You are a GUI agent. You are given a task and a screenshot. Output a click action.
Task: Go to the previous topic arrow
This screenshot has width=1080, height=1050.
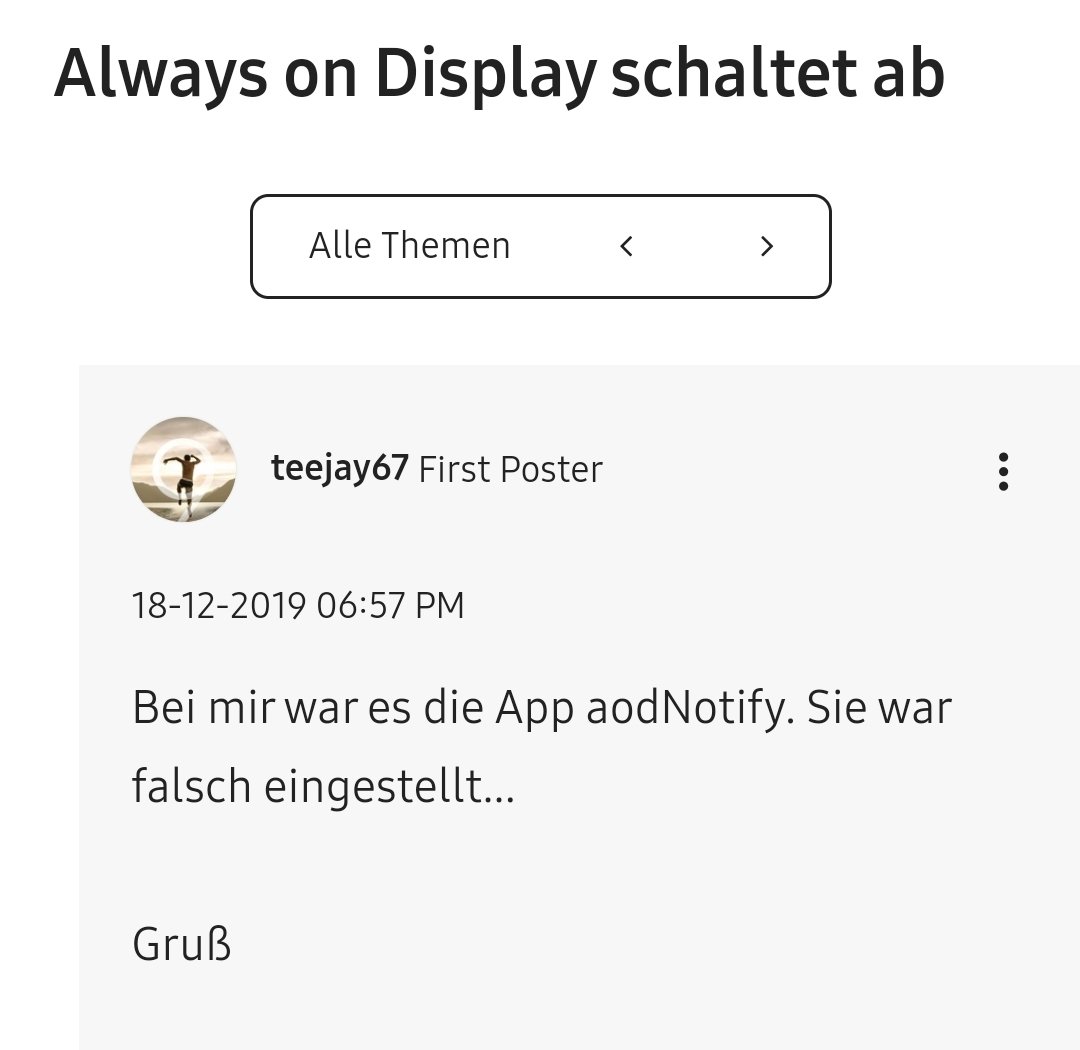click(x=626, y=246)
